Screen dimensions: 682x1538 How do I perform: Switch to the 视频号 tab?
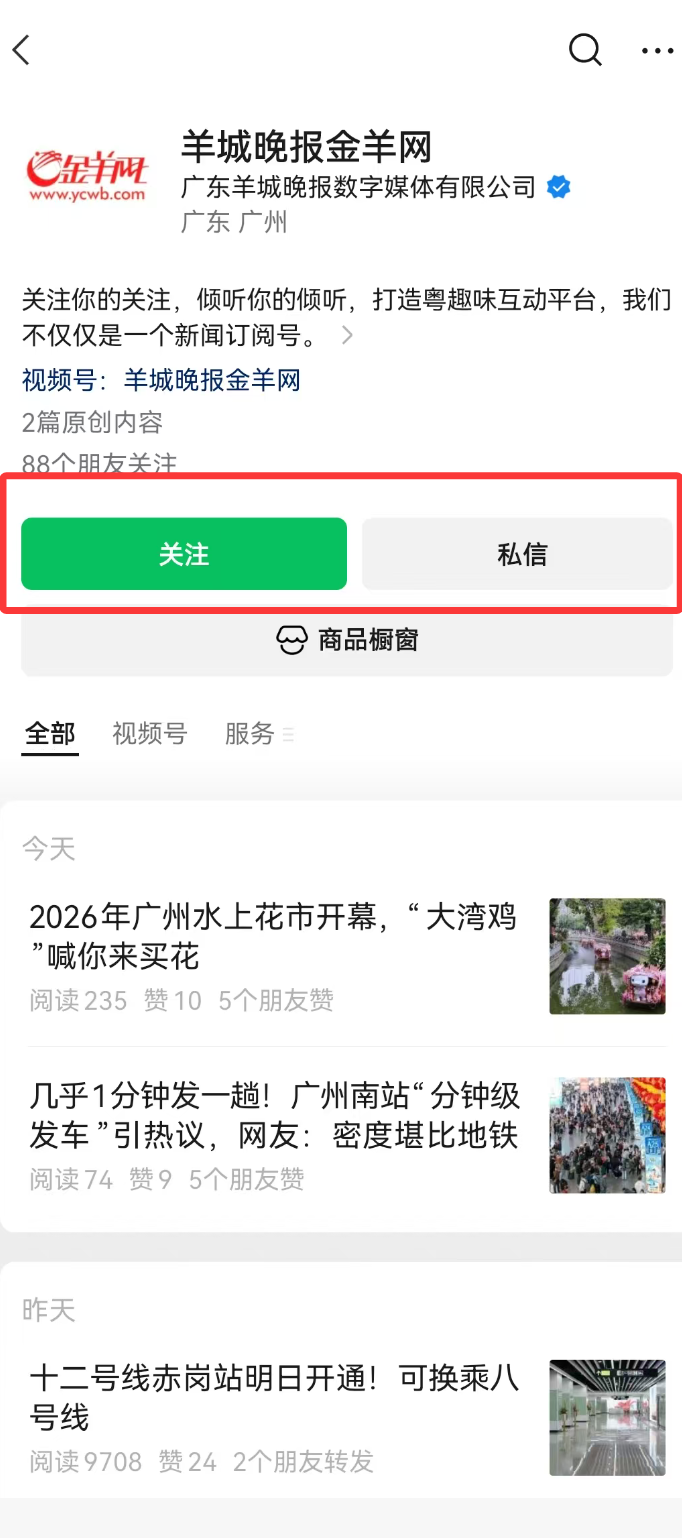click(x=149, y=734)
